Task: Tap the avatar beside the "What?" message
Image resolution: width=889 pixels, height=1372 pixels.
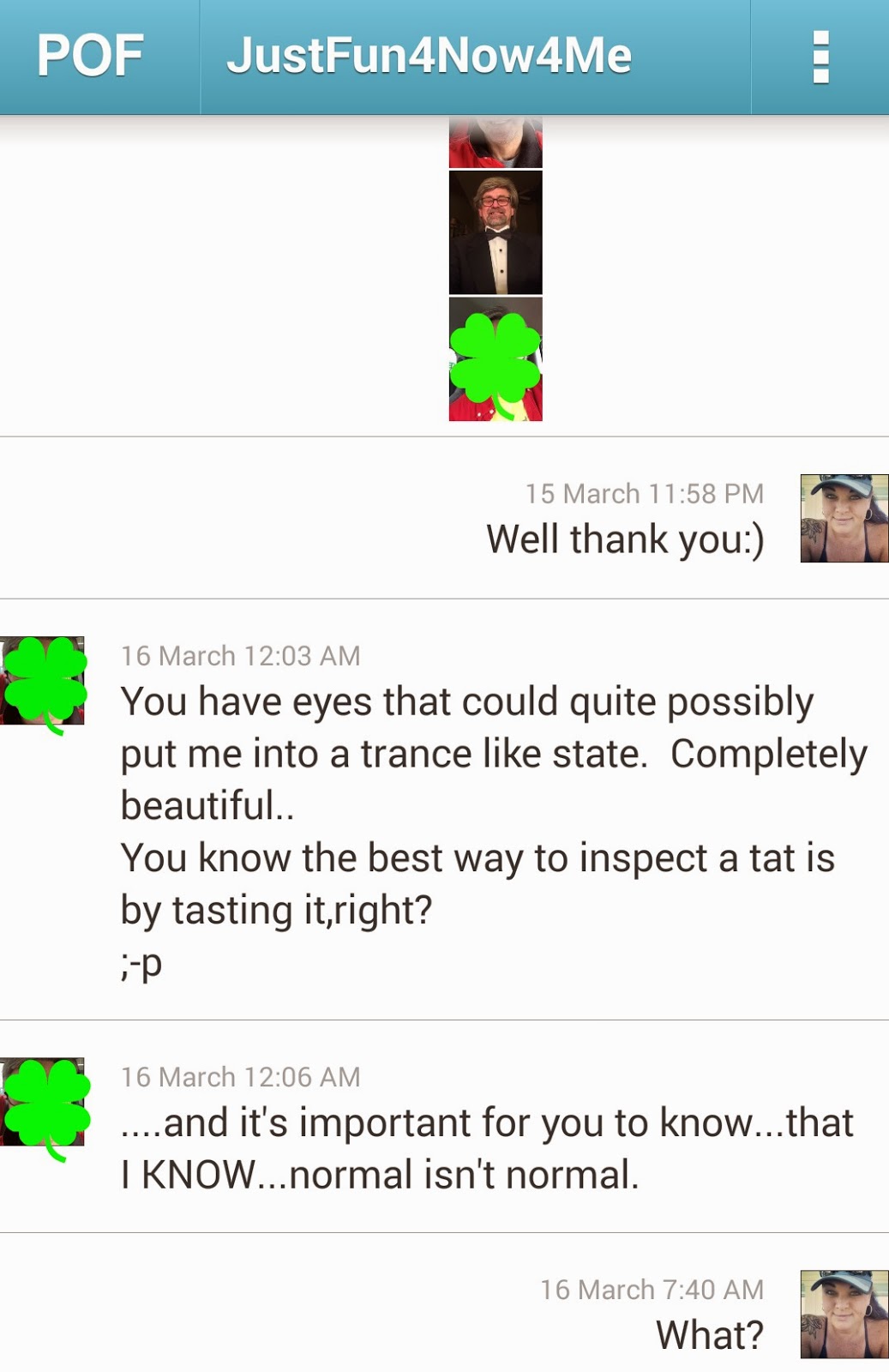Action: (x=844, y=1314)
